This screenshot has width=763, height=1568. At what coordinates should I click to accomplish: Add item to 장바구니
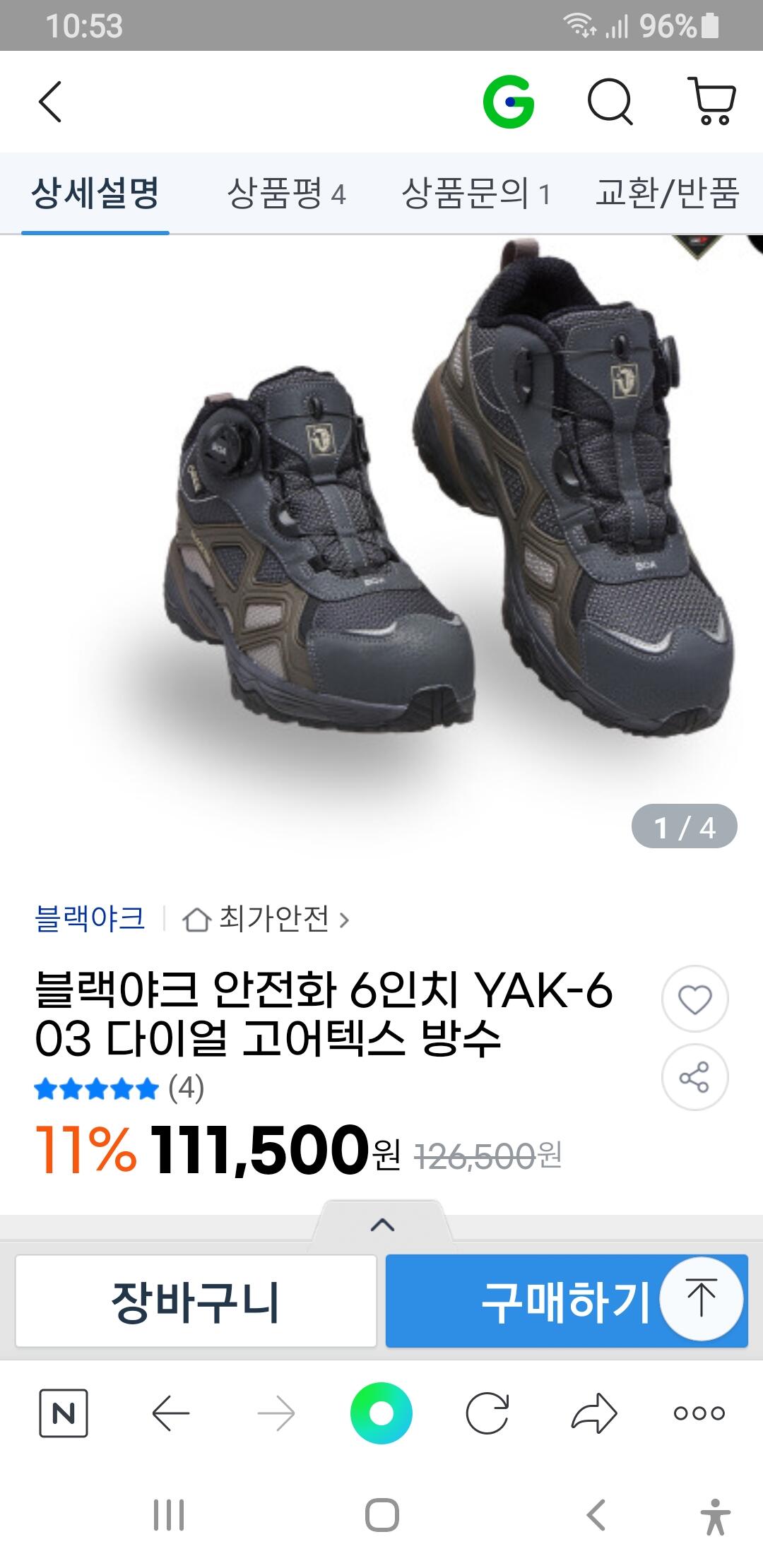196,1301
